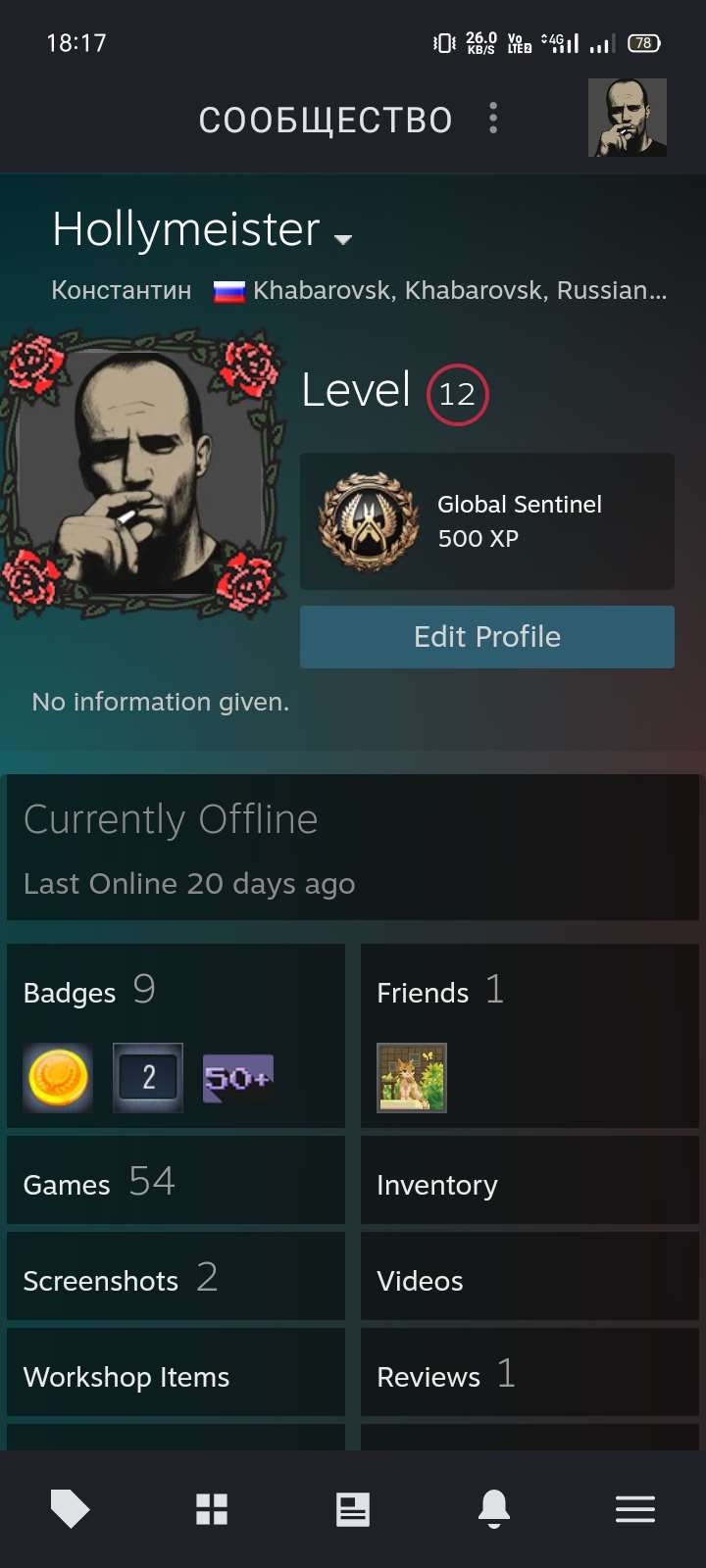Viewport: 706px width, 1568px height.
Task: Open the three-dot overflow menu
Action: (493, 119)
